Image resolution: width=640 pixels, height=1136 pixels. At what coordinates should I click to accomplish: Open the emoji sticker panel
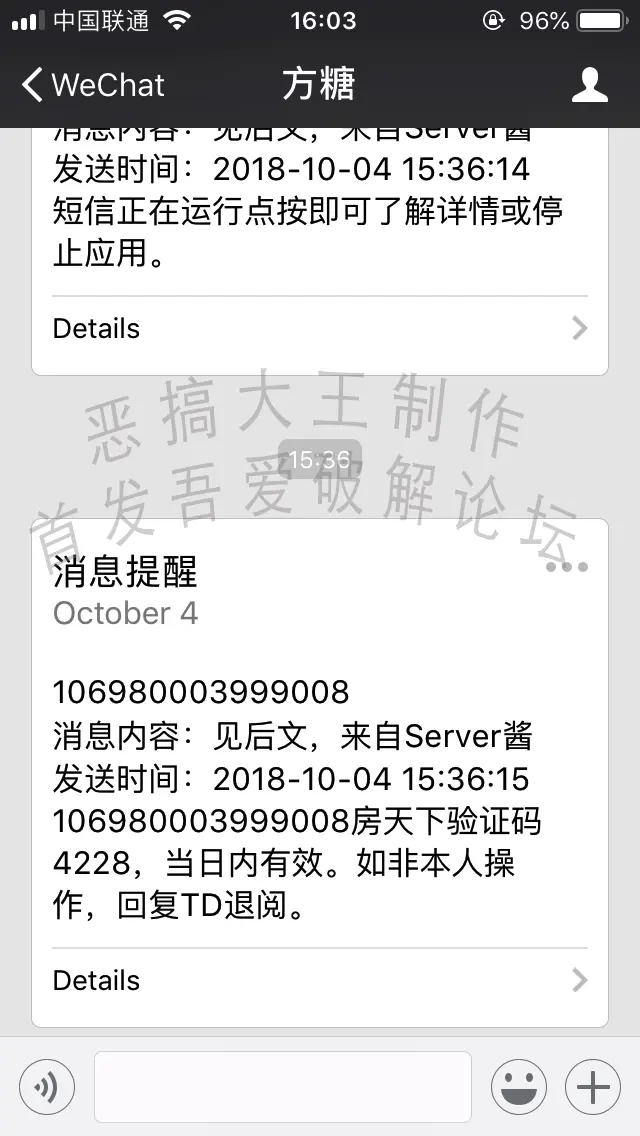click(x=518, y=1086)
